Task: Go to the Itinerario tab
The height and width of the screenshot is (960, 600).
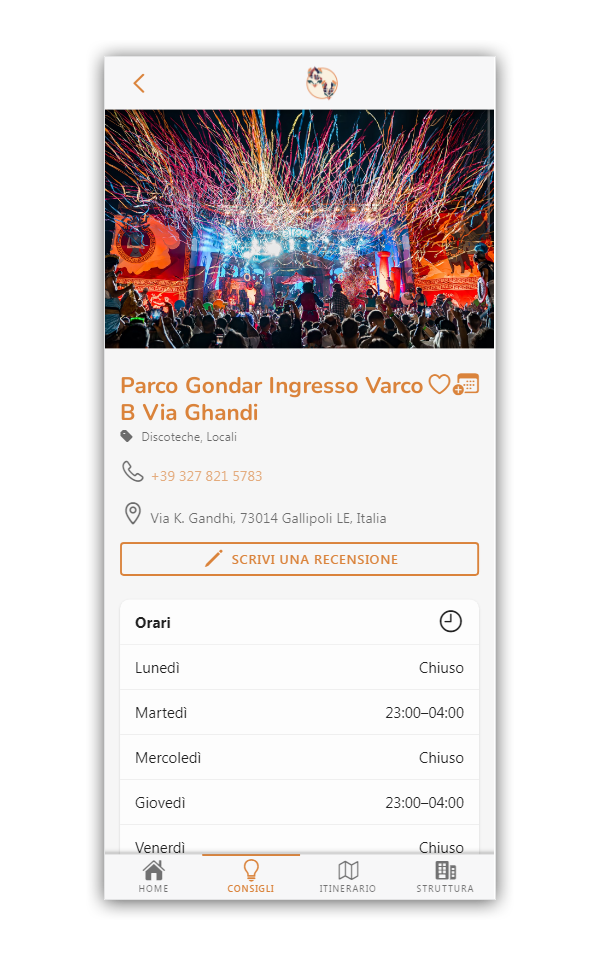Action: 348,876
